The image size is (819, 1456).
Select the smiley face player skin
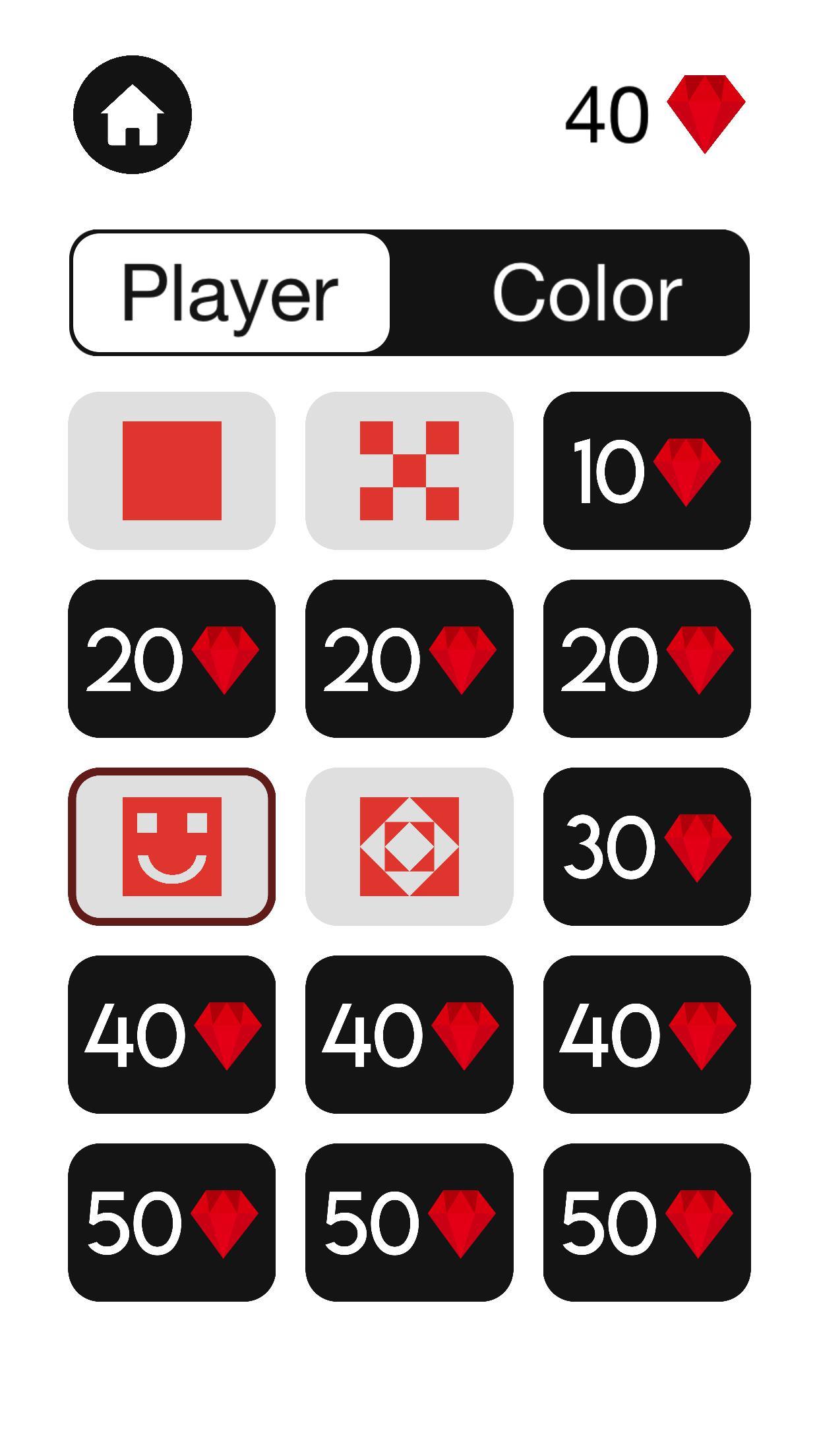[x=171, y=847]
